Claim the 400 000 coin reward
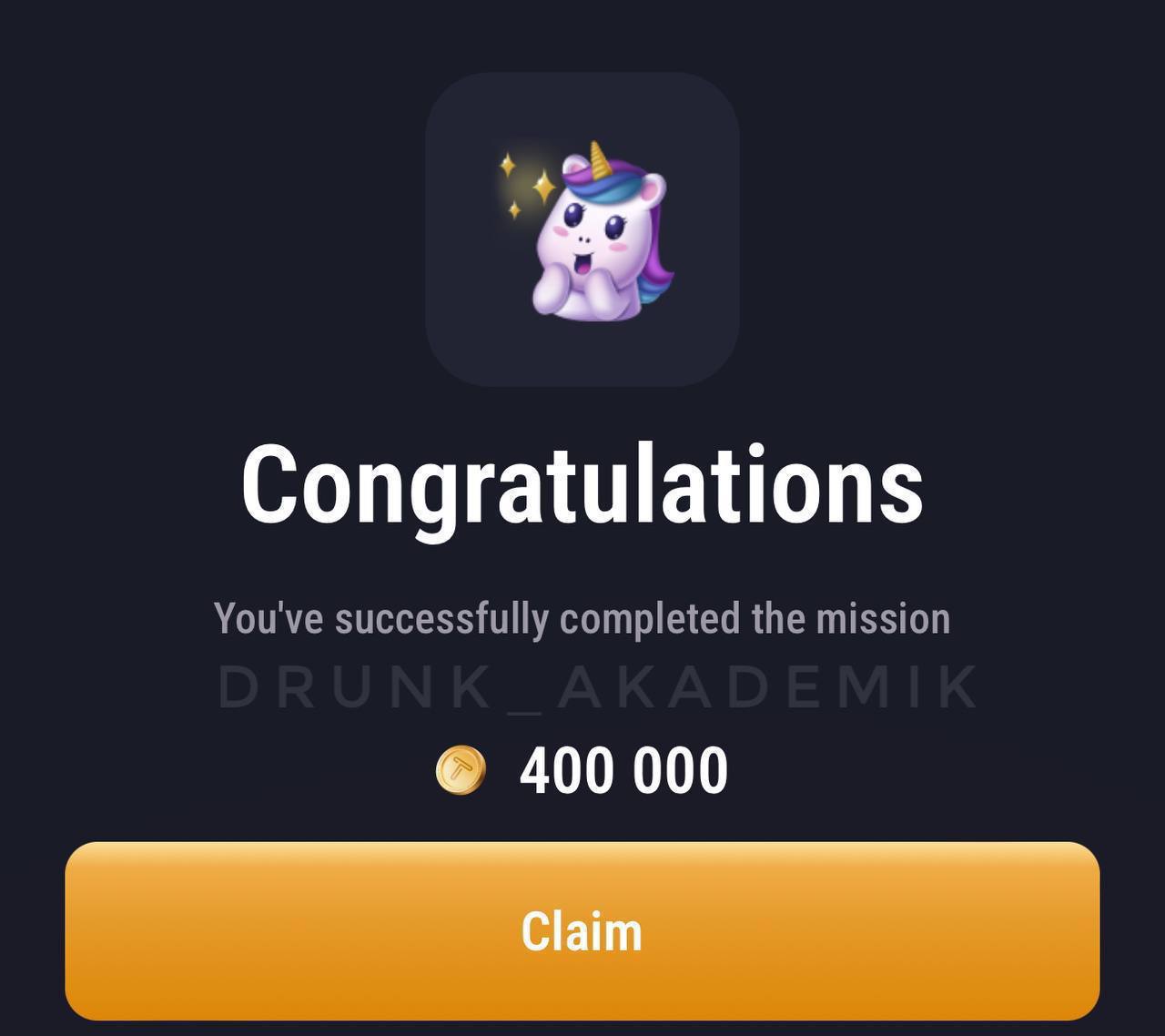1165x1036 pixels. click(582, 930)
